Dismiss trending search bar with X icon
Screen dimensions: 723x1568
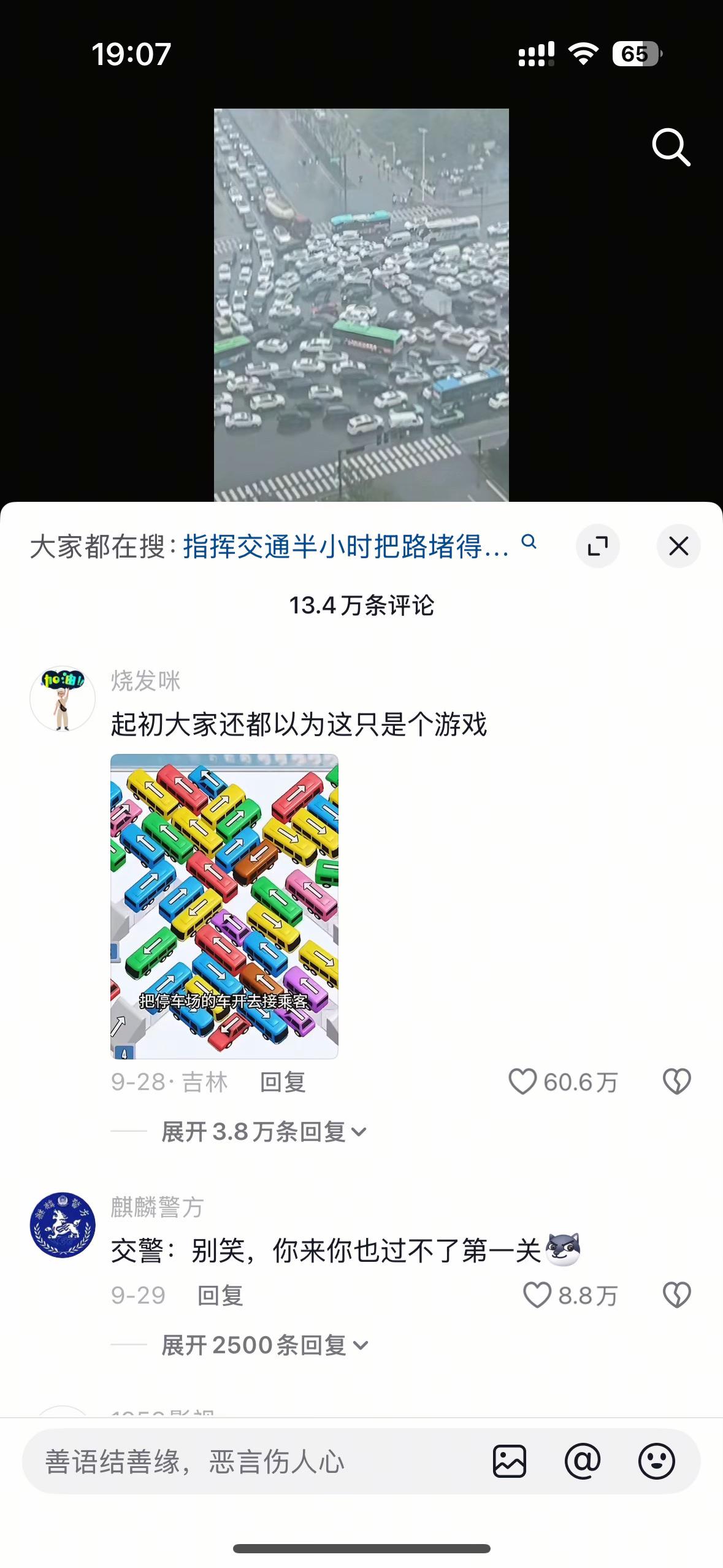[x=678, y=545]
